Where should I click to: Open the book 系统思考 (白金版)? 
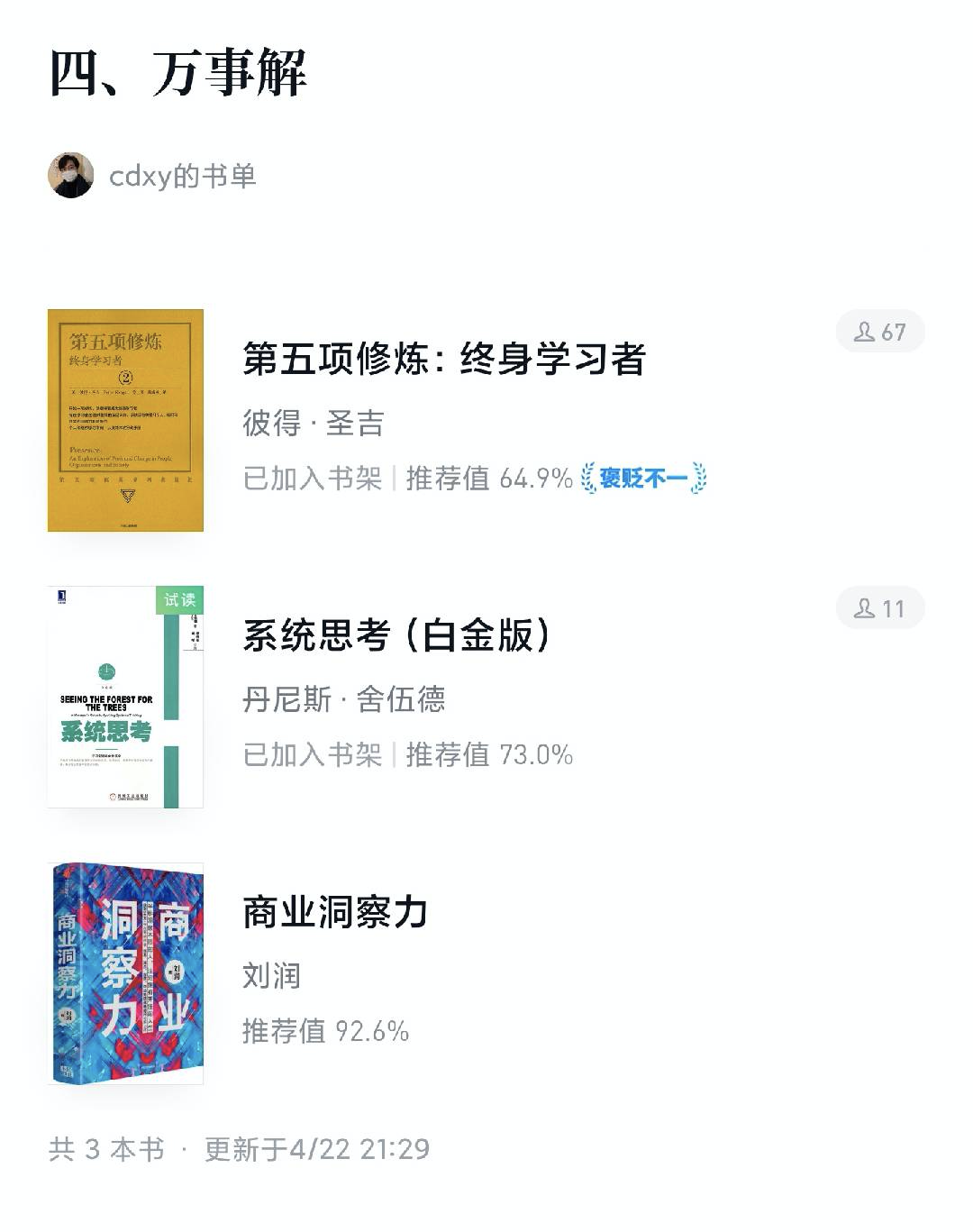(396, 635)
